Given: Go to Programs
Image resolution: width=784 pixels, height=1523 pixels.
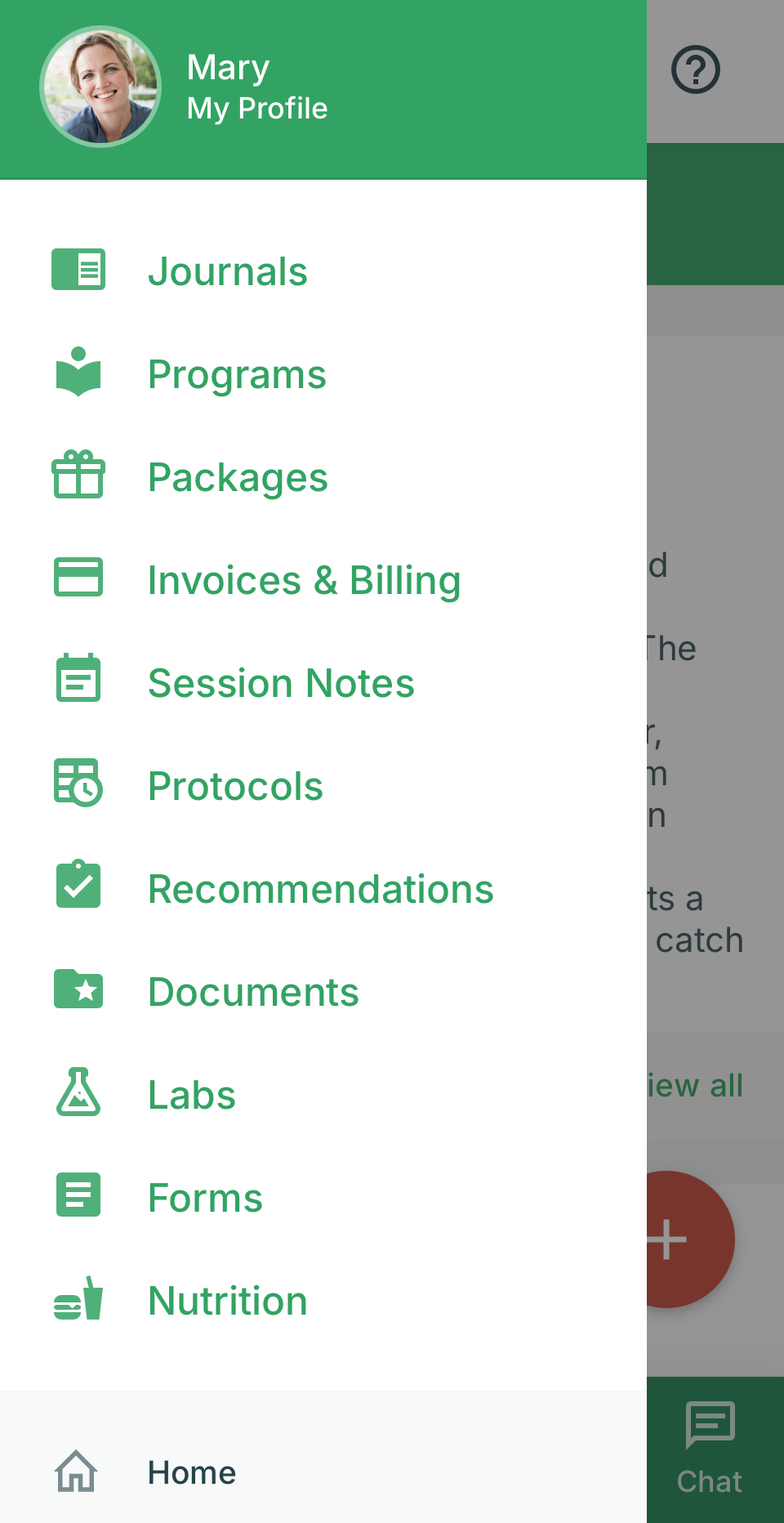Looking at the screenshot, I should tap(237, 374).
